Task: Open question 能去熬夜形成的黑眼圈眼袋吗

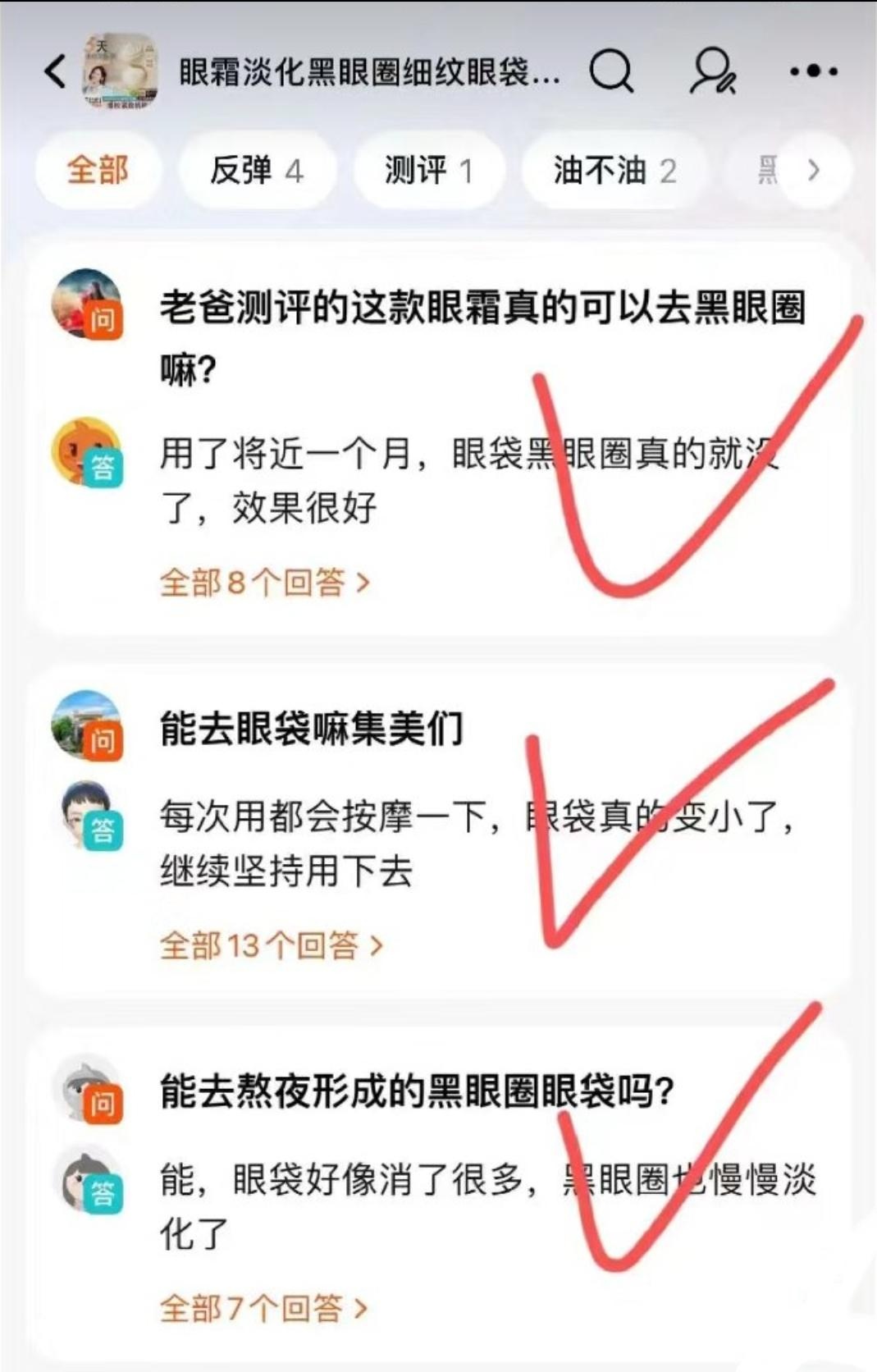Action: pos(417,1091)
